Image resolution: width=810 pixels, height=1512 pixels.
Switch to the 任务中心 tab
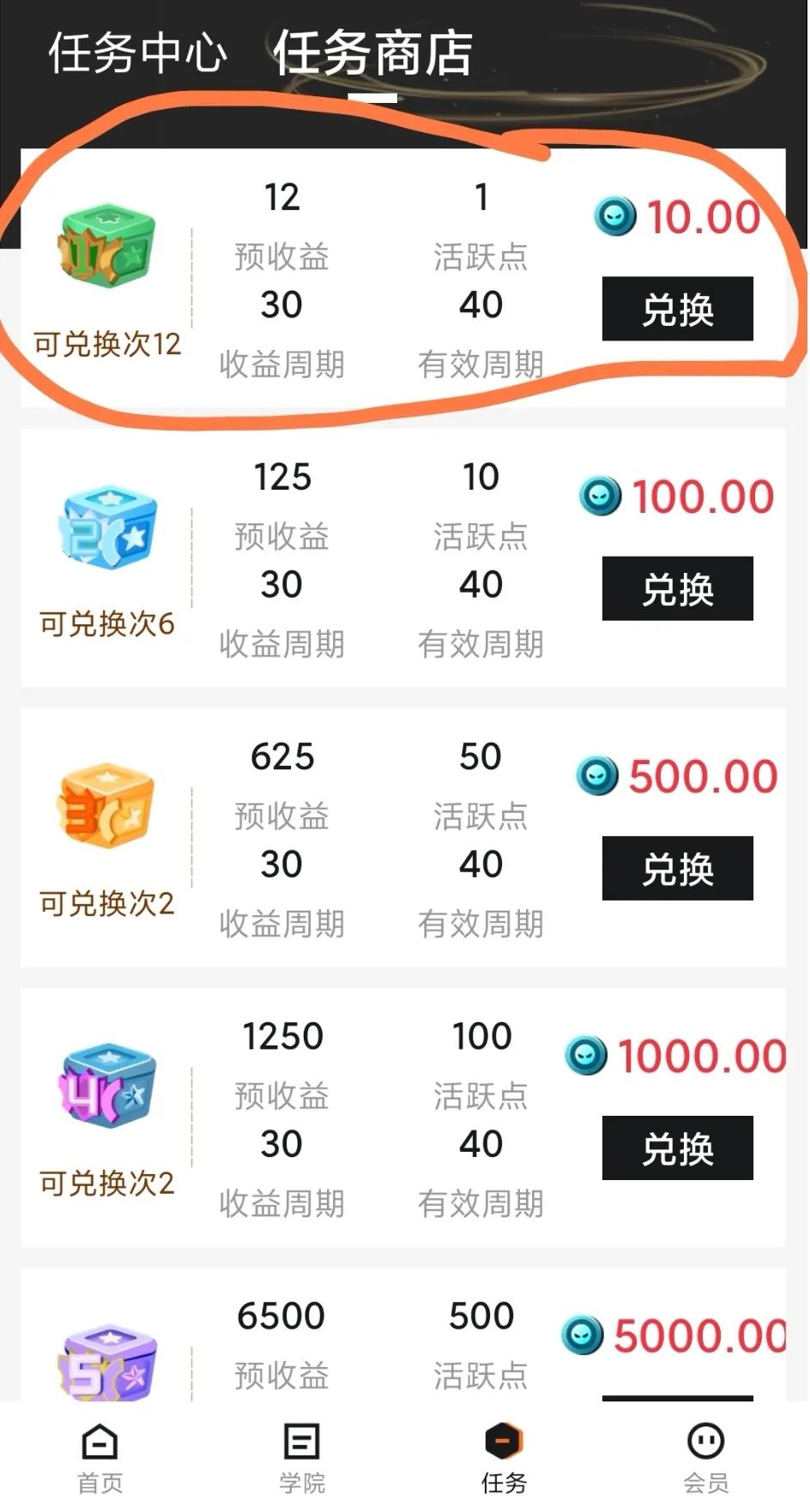click(137, 53)
